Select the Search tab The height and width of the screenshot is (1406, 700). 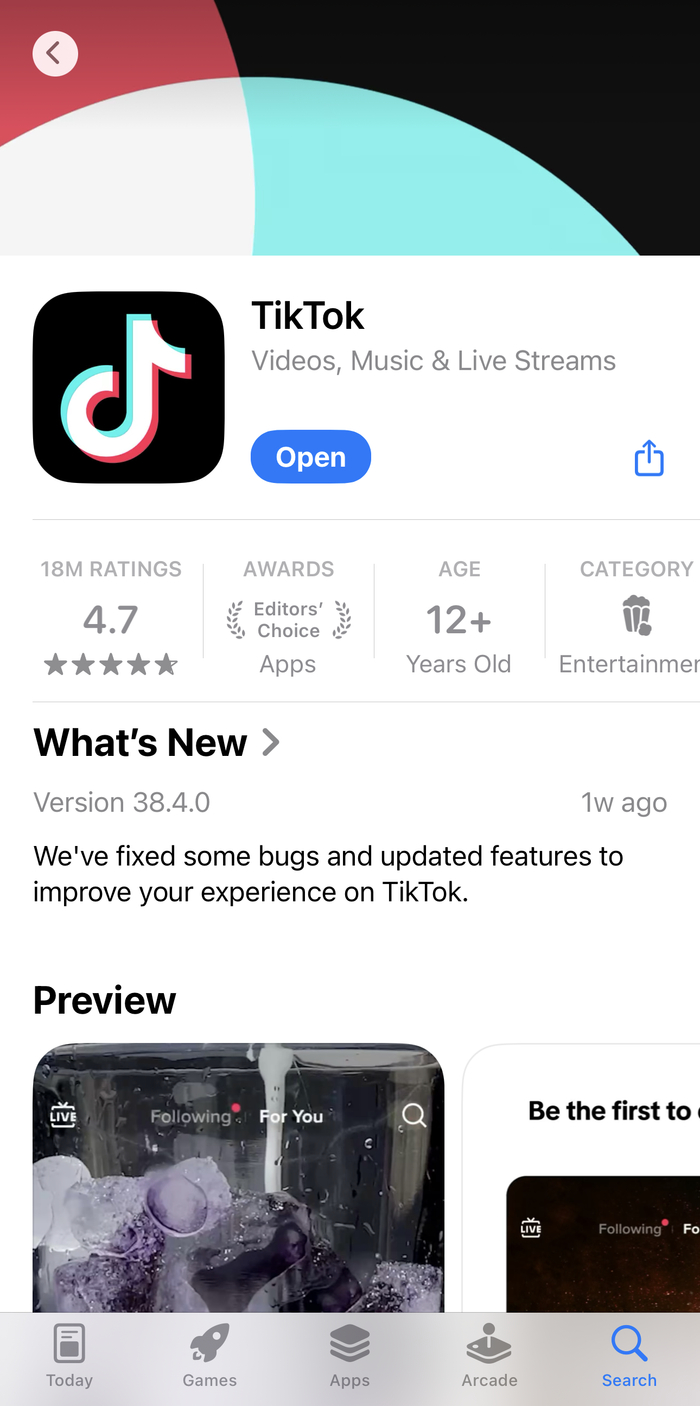click(x=629, y=1356)
